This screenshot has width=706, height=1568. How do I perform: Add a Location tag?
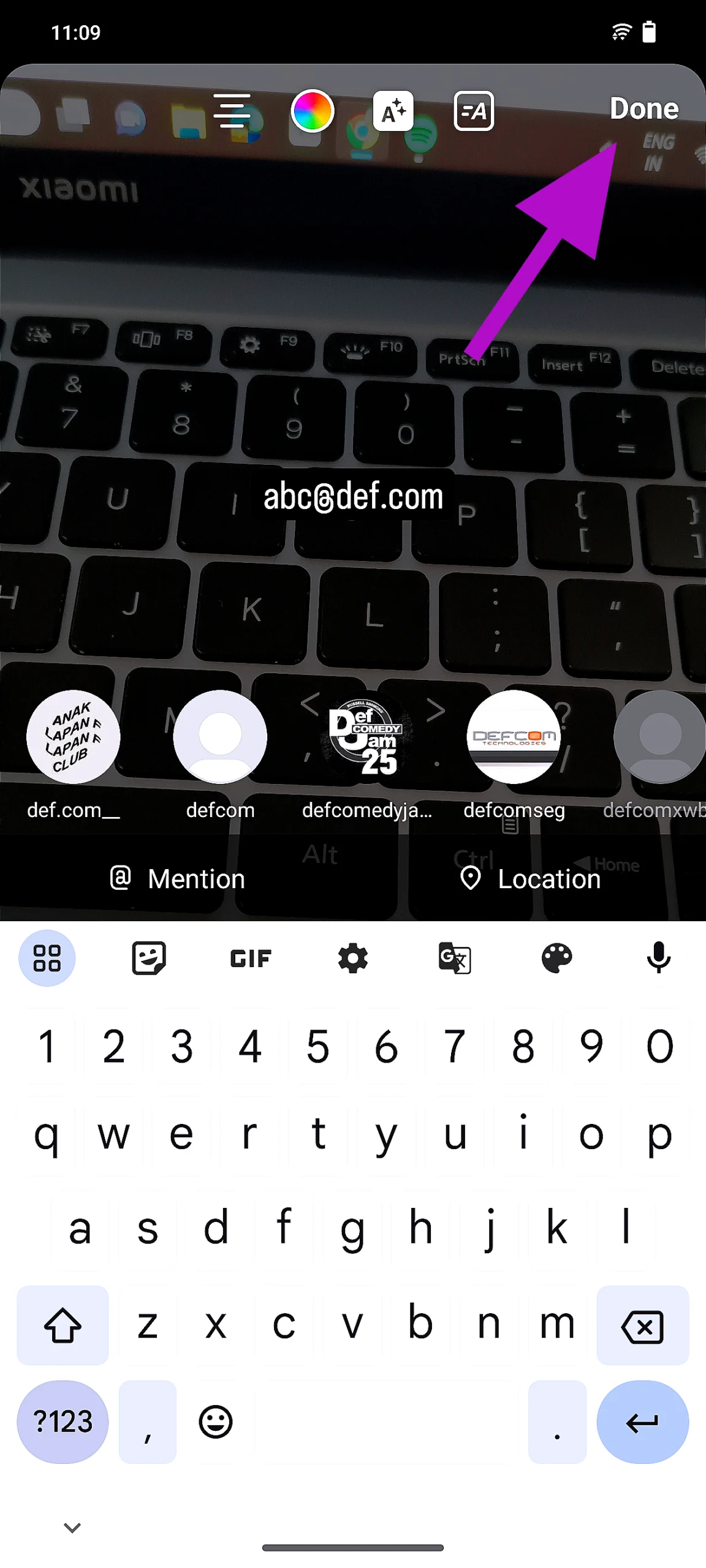pos(530,879)
